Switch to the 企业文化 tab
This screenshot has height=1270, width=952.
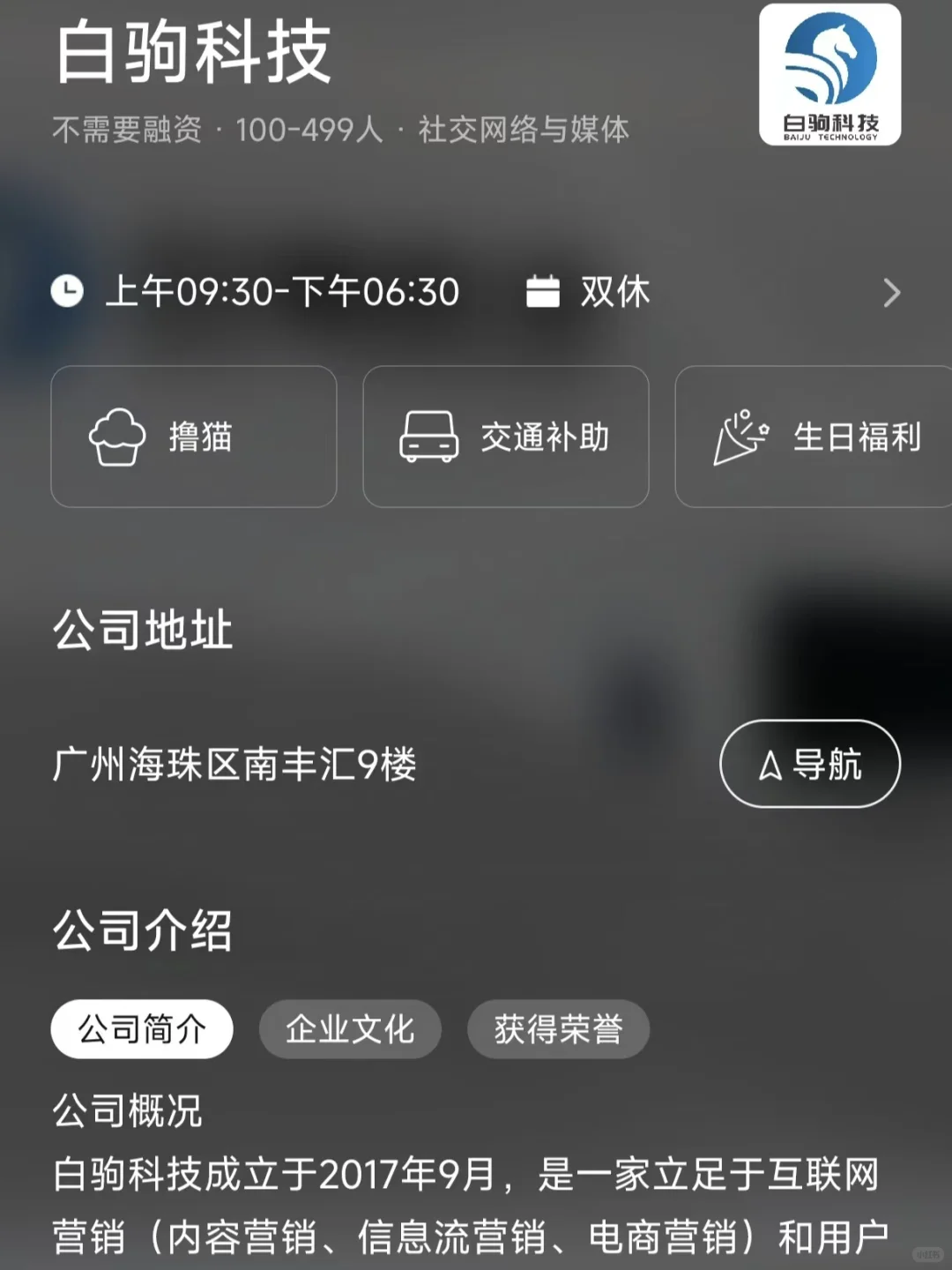coord(350,1029)
